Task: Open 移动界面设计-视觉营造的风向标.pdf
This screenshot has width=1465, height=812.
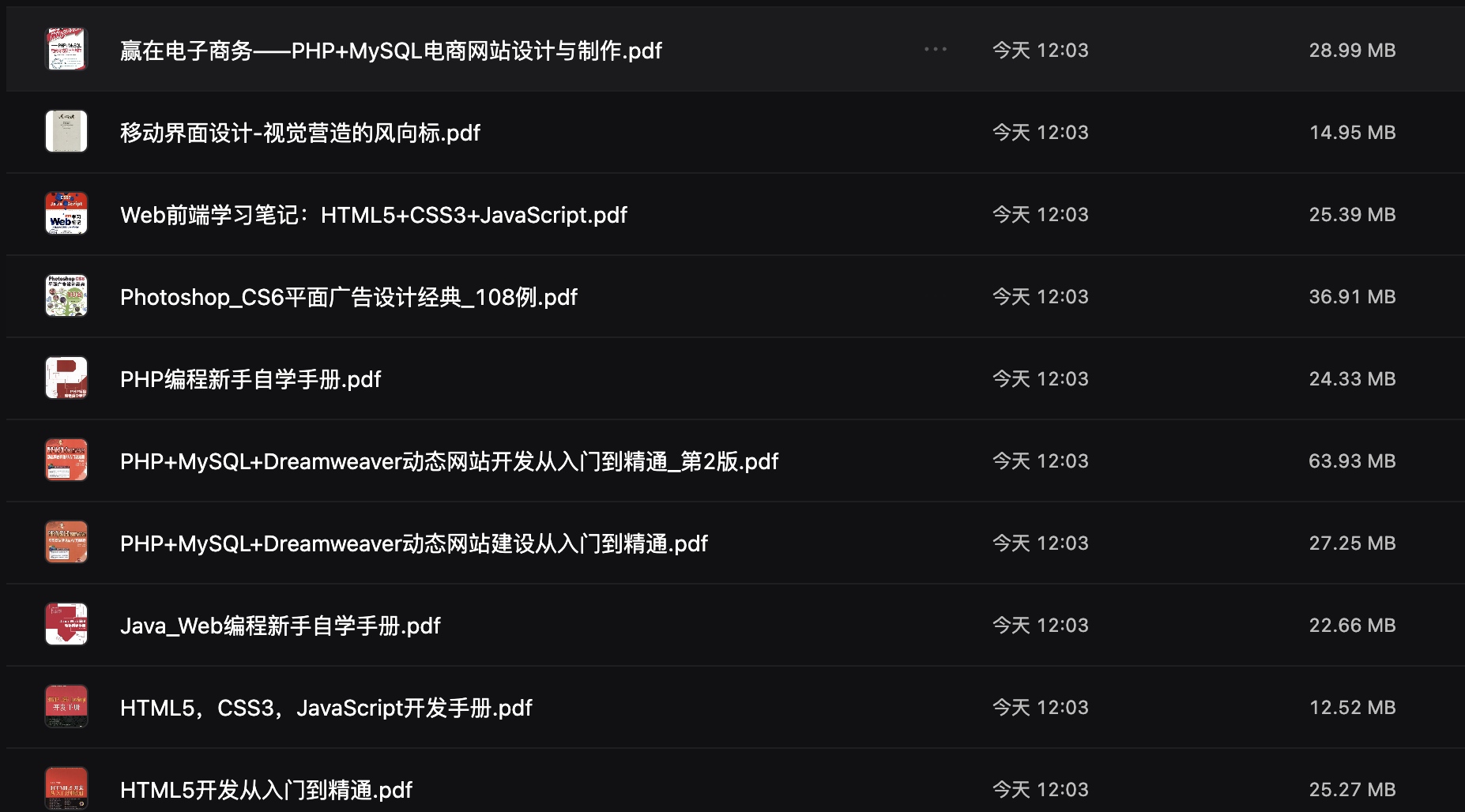Action: pos(300,133)
